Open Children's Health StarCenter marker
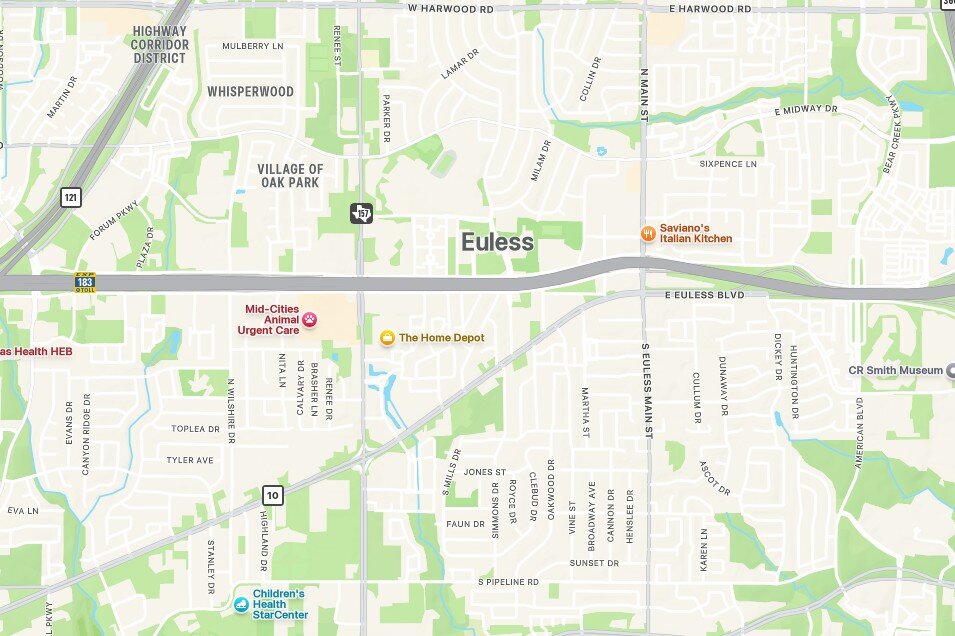This screenshot has height=636, width=955. click(x=241, y=603)
